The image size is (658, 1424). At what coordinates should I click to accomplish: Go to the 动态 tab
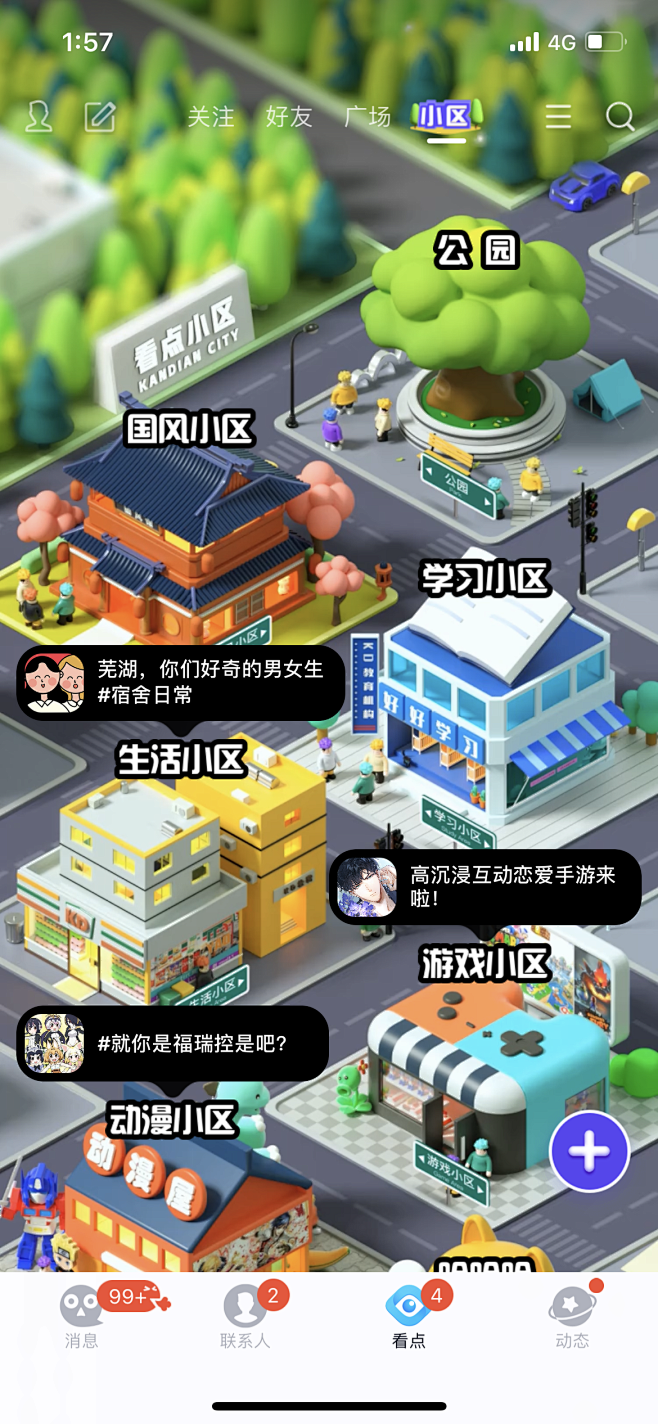coord(573,1316)
